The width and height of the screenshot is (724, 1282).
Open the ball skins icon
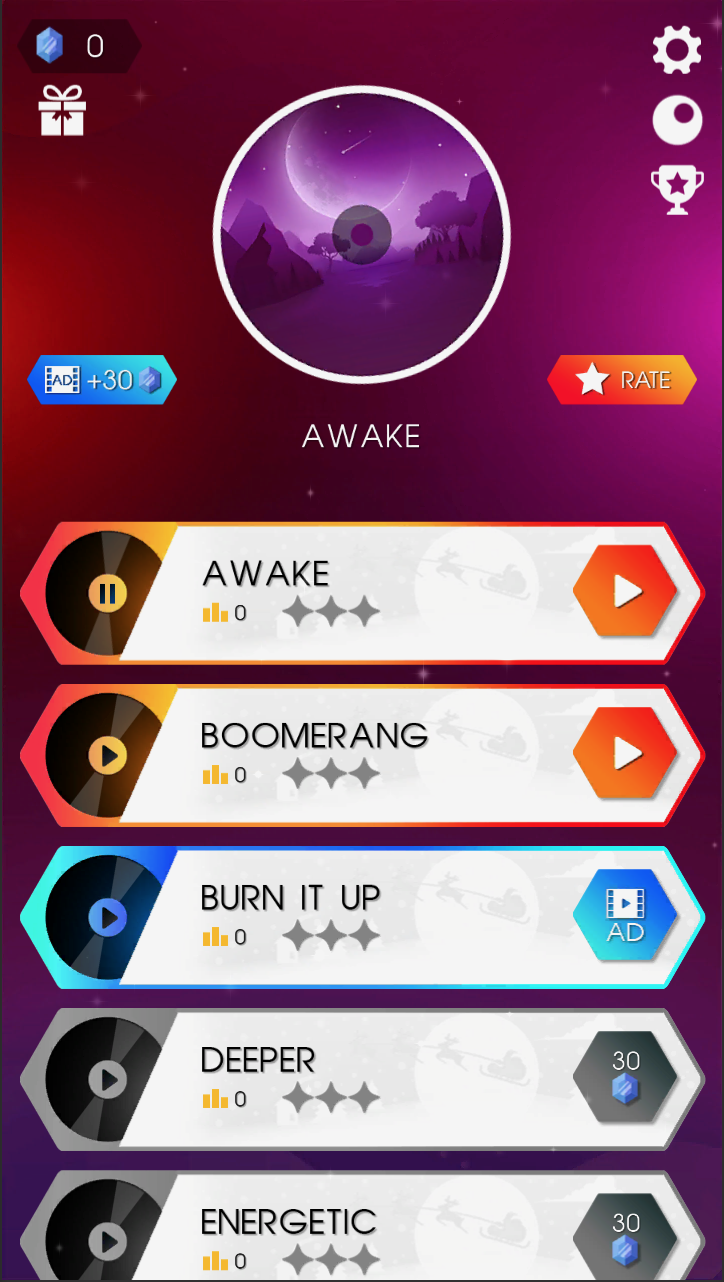tap(677, 120)
